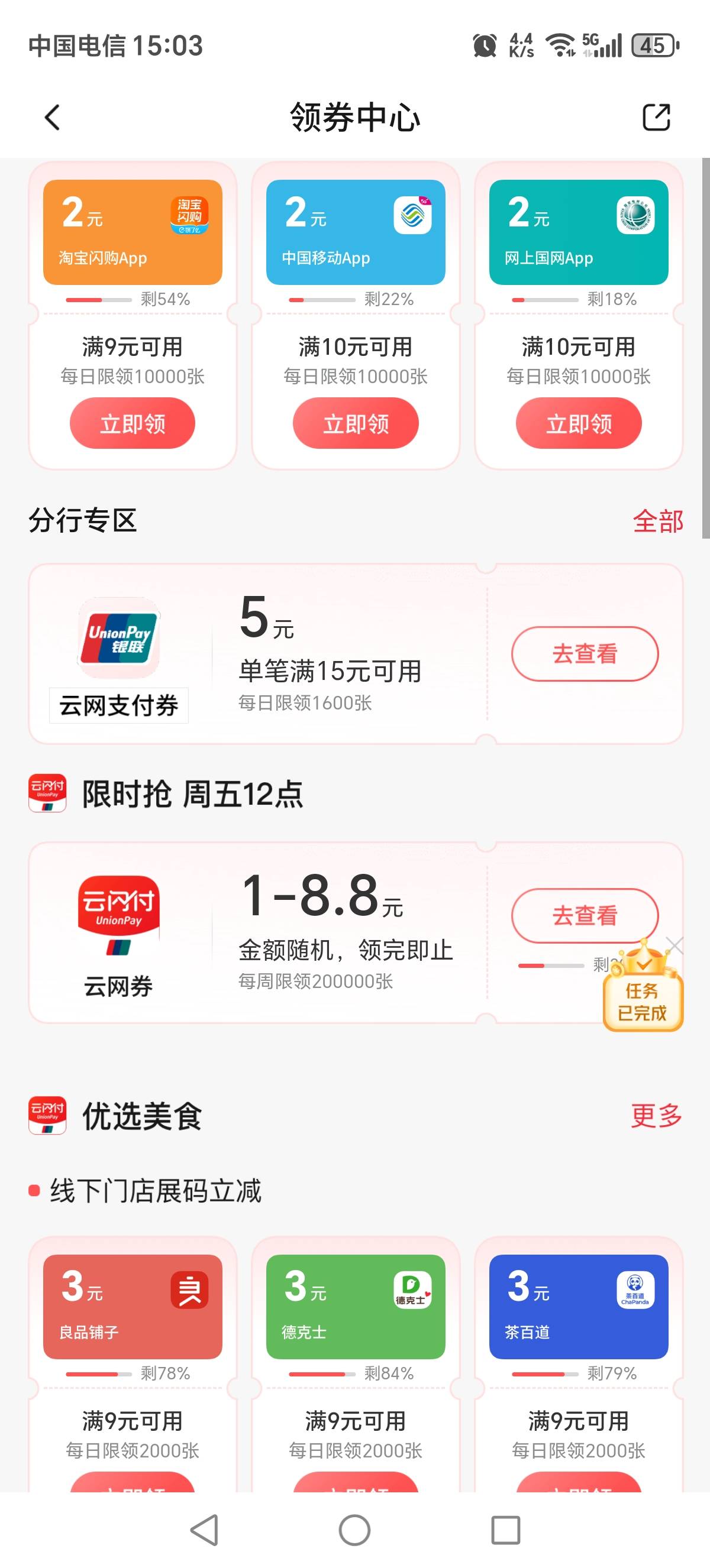Open the 茶百道 3元 coupon card
Screen dimensions: 710x1568
tap(579, 1307)
